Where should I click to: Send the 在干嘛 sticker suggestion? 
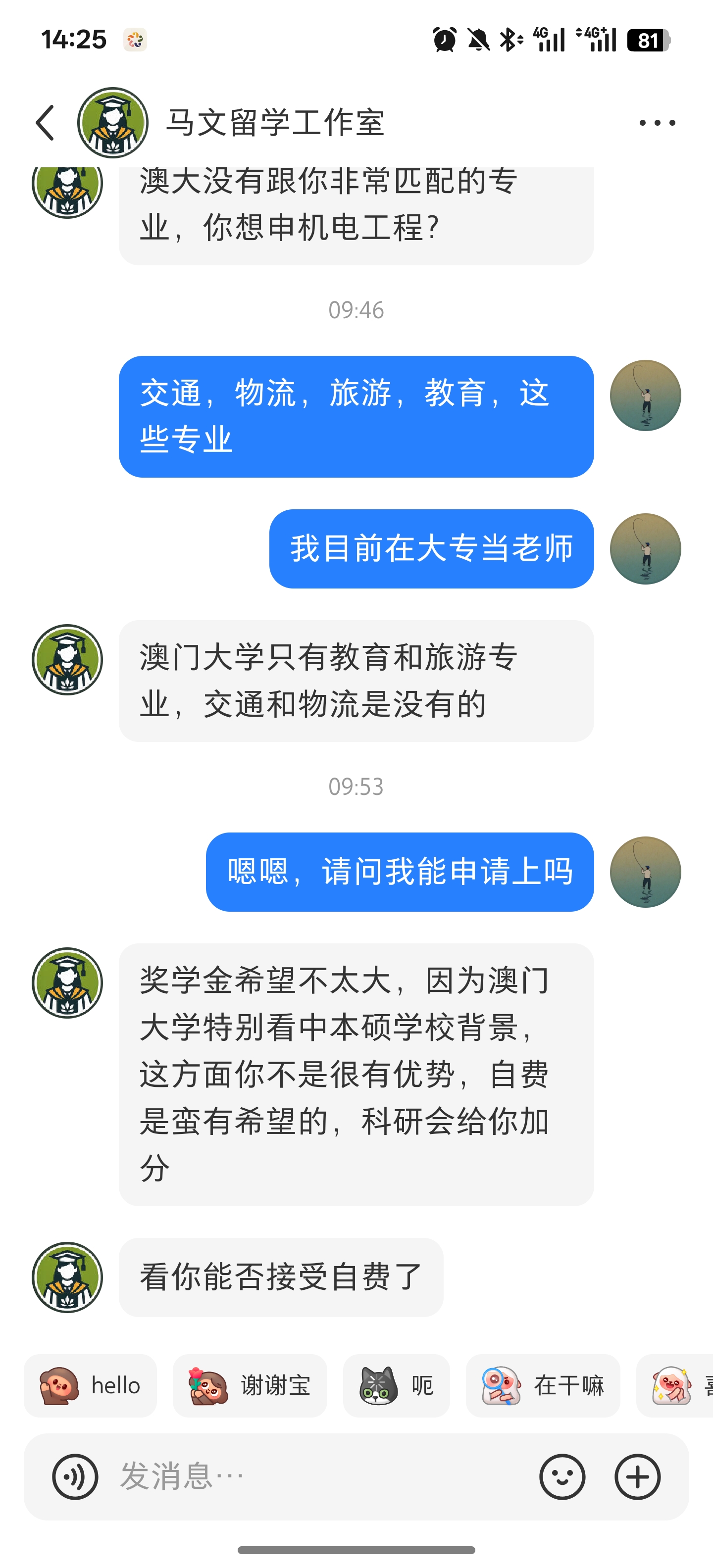click(543, 1385)
